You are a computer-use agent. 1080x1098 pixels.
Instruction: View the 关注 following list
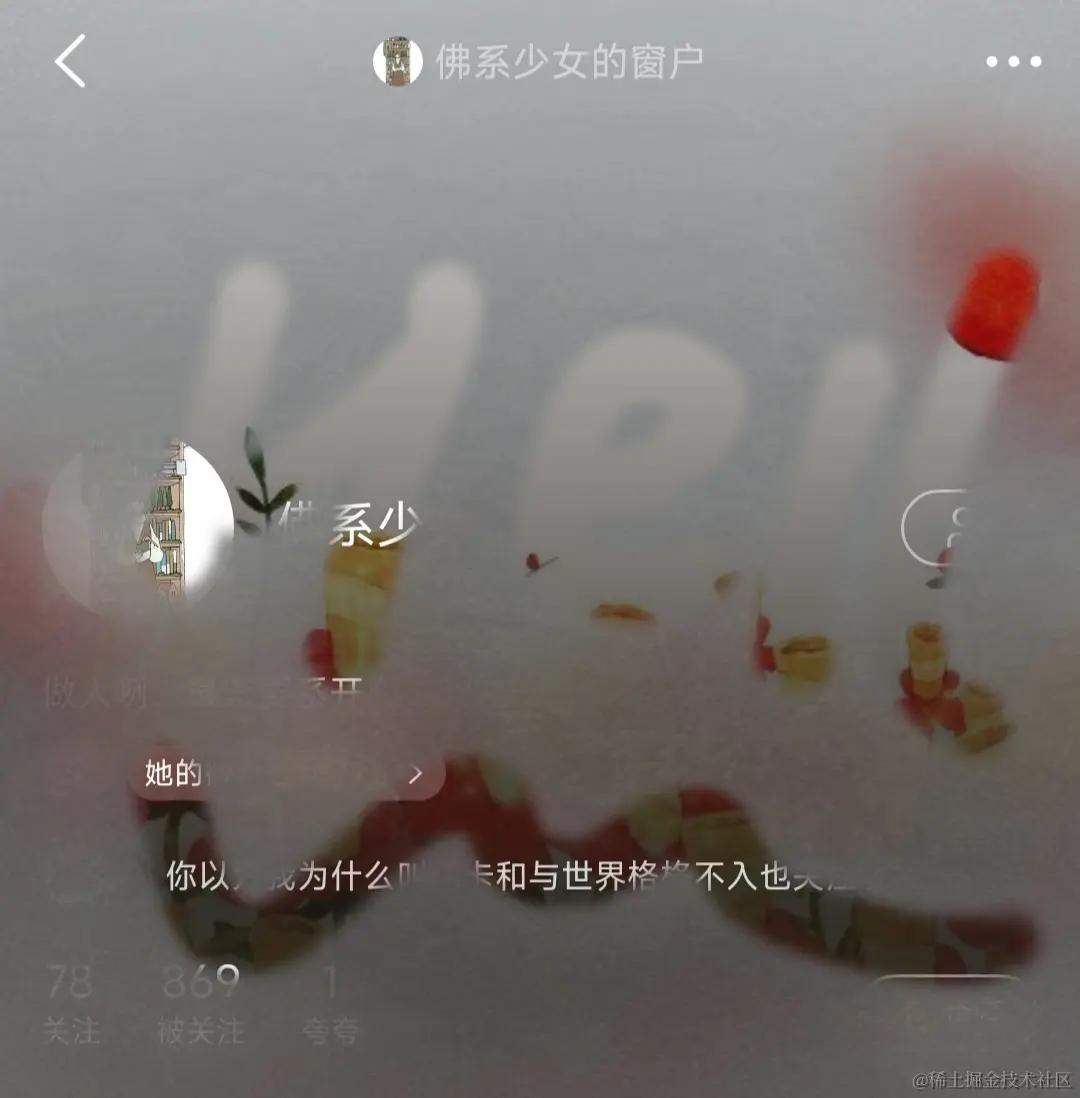pos(71,1004)
